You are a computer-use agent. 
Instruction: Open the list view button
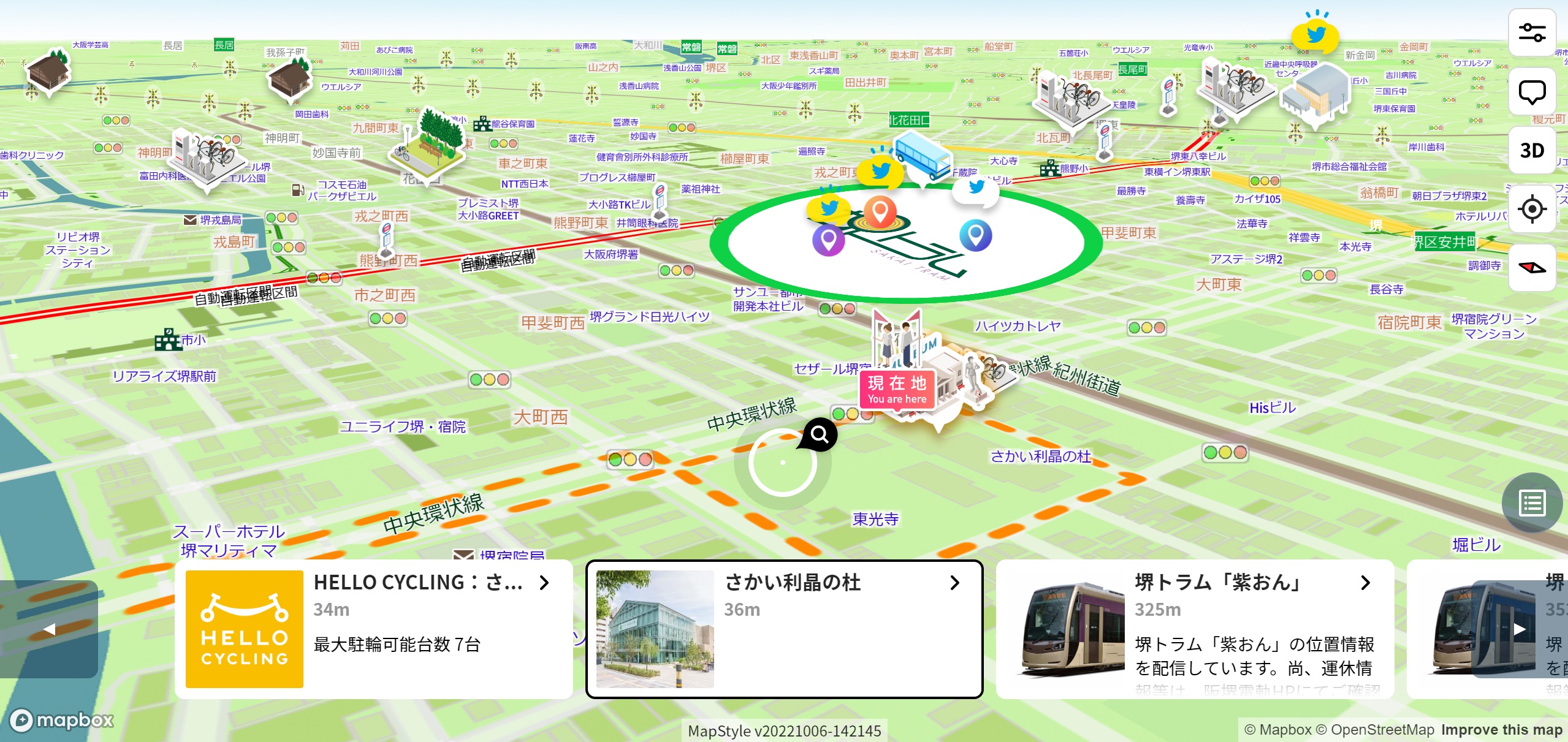(x=1531, y=503)
